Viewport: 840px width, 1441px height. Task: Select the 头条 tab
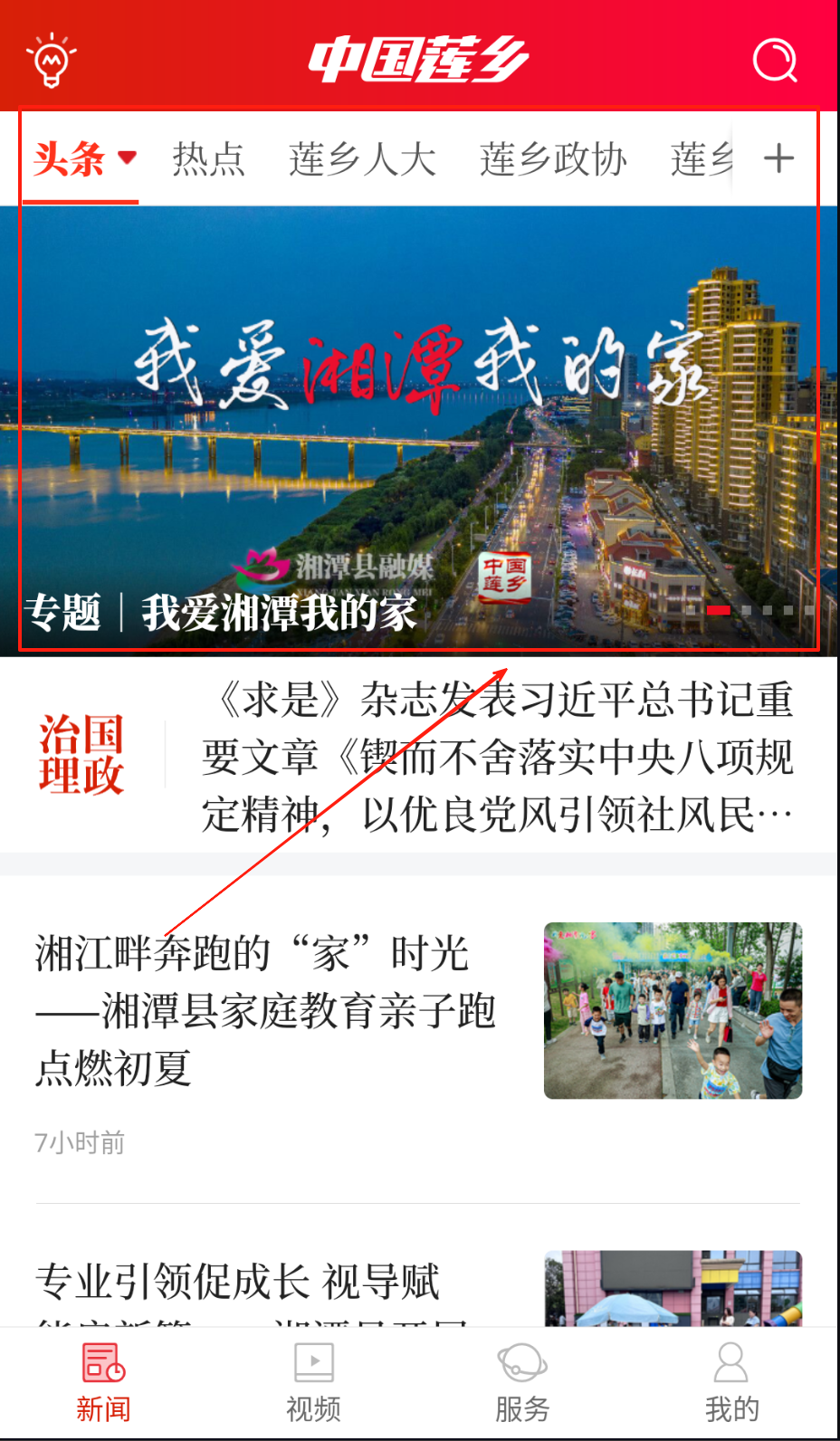pos(71,159)
